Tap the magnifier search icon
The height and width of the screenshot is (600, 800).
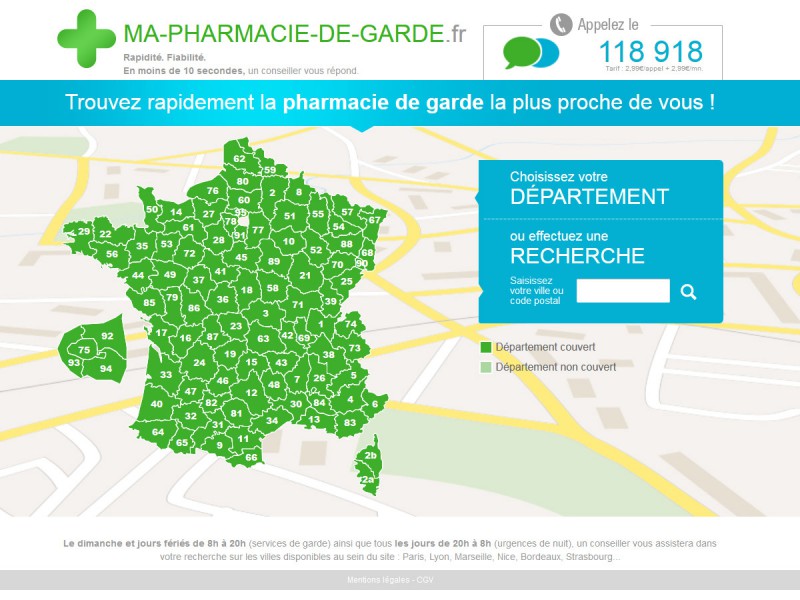688,291
